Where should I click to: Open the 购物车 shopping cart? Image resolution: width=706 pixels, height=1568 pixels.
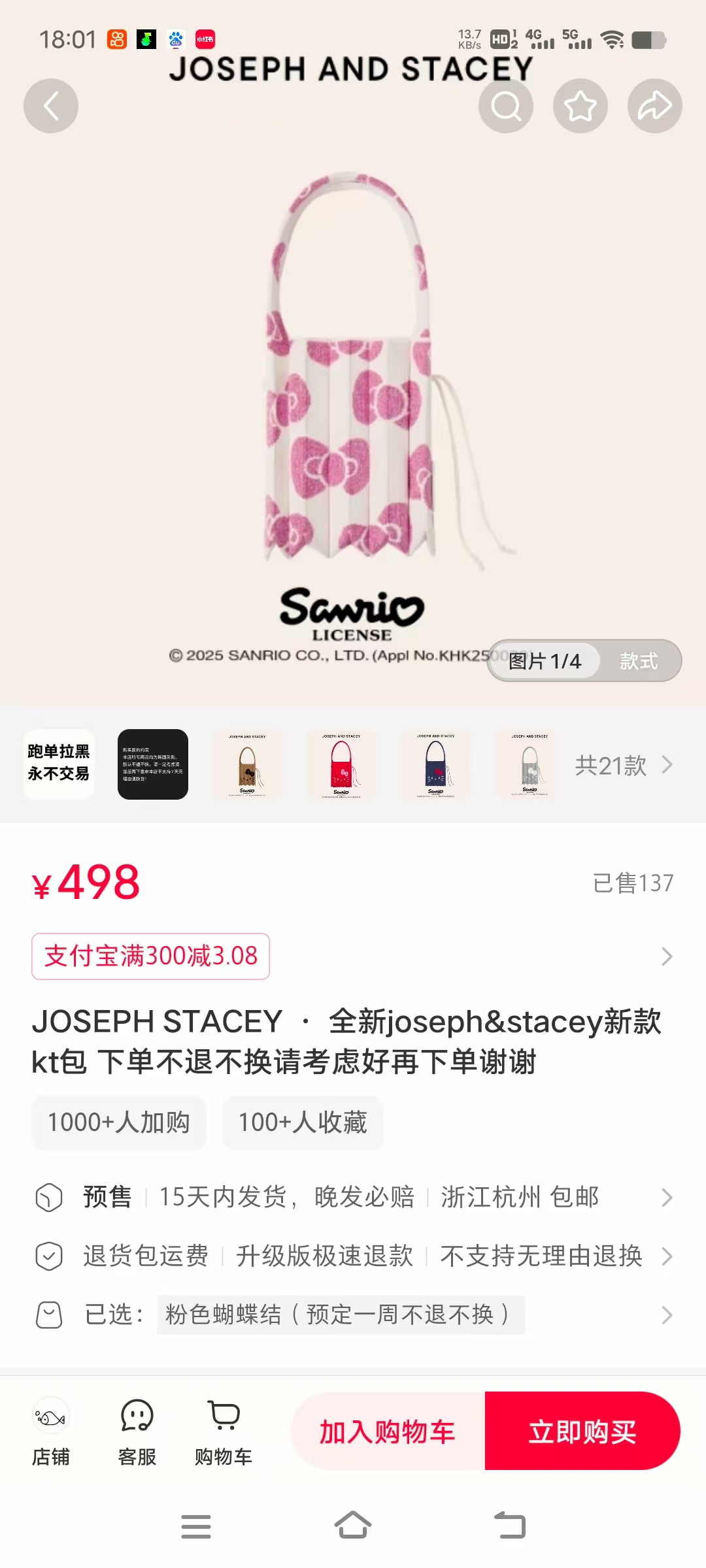224,1431
